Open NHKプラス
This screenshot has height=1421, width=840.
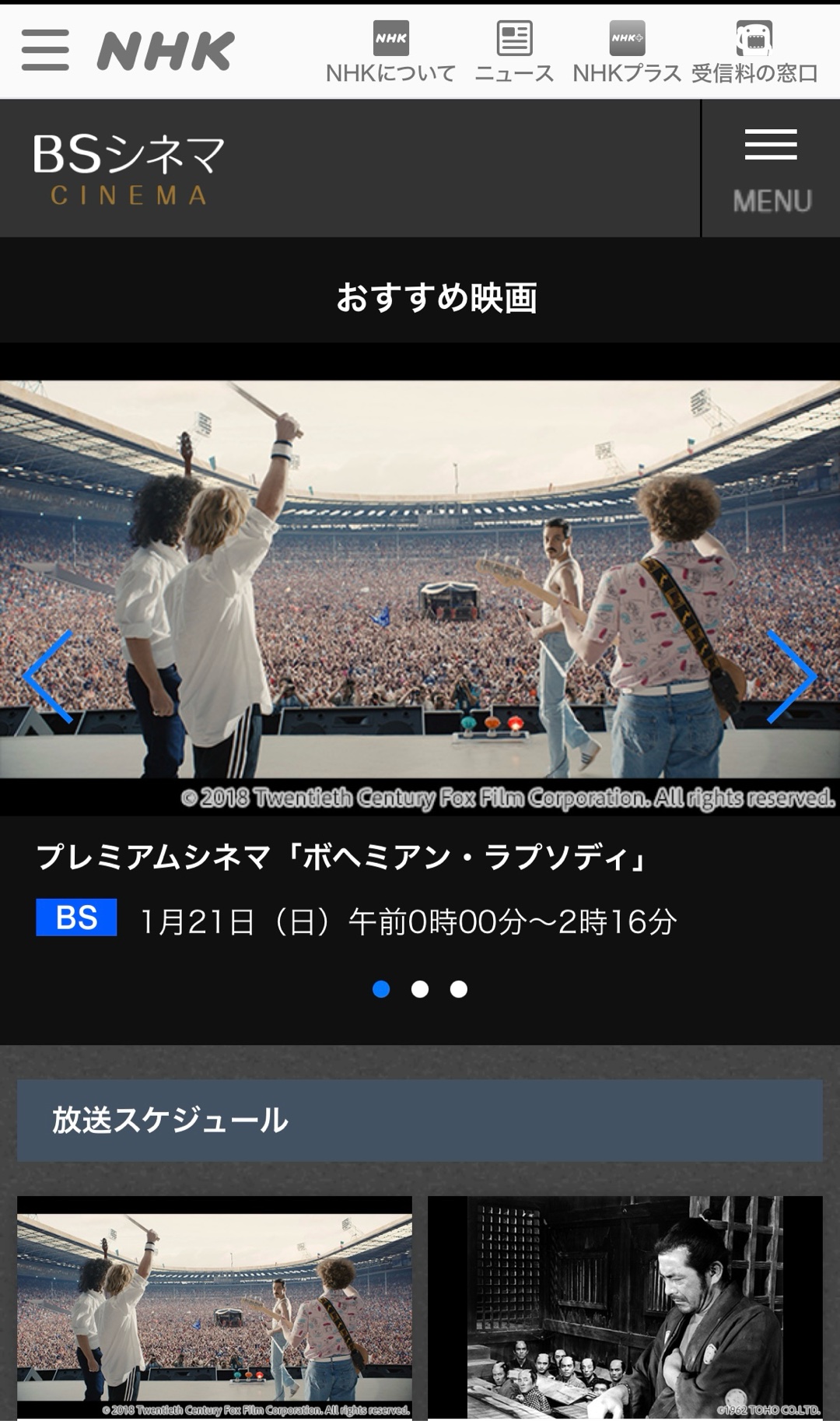[x=627, y=53]
